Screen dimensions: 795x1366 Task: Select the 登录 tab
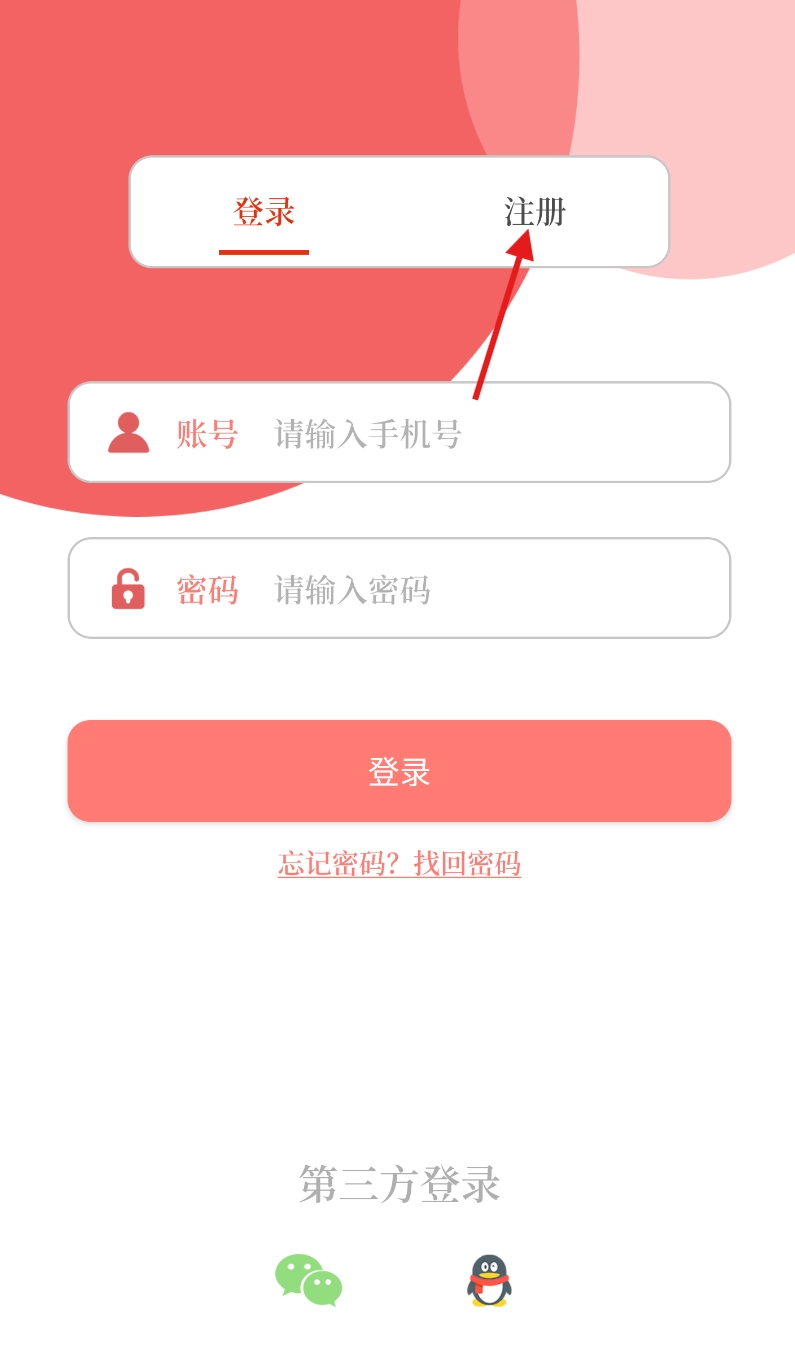[x=264, y=212]
